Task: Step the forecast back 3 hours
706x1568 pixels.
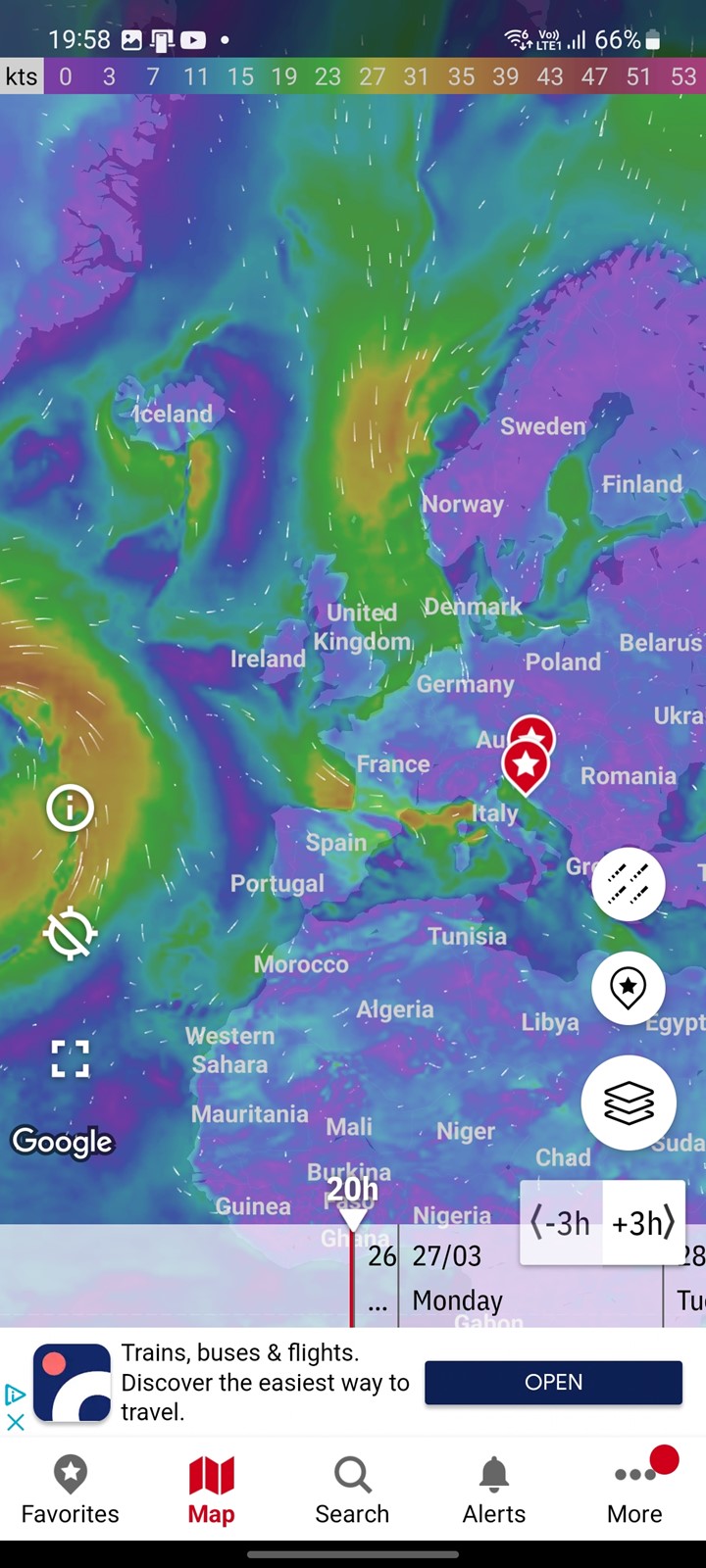Action: tap(561, 1223)
